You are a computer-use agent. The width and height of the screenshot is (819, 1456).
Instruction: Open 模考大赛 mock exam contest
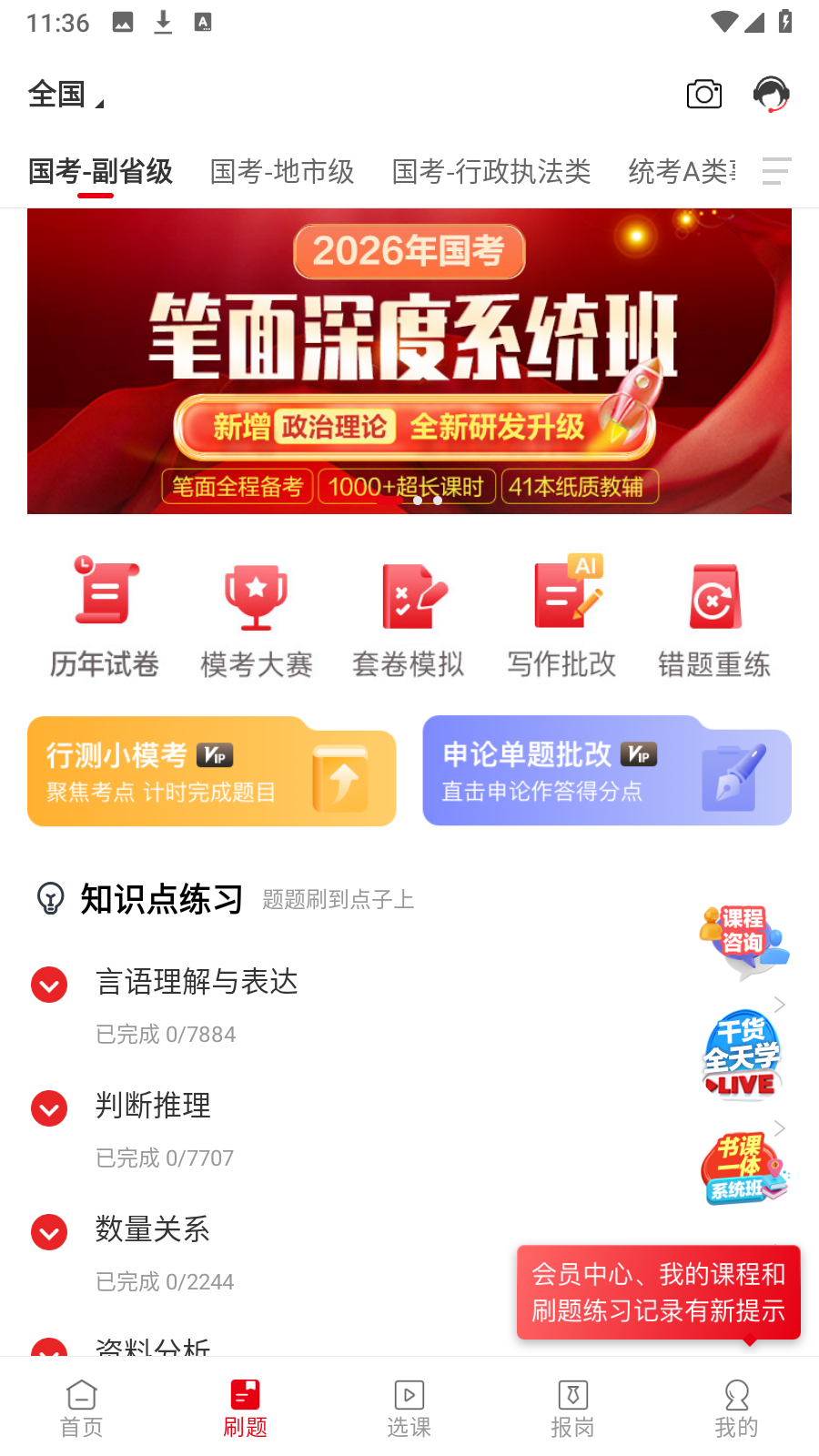(x=257, y=618)
